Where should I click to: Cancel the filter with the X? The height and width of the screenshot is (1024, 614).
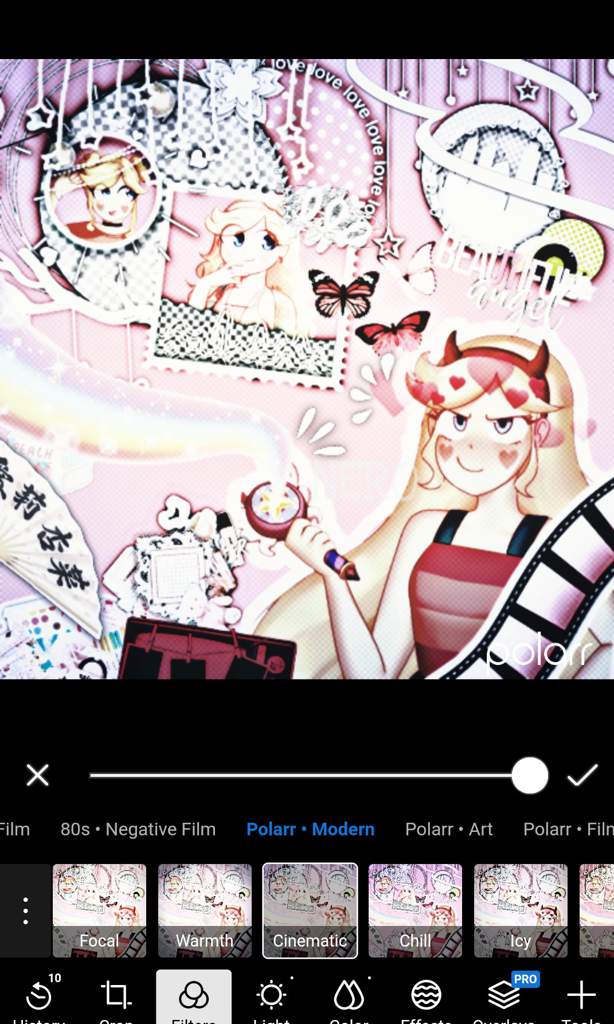coord(37,775)
